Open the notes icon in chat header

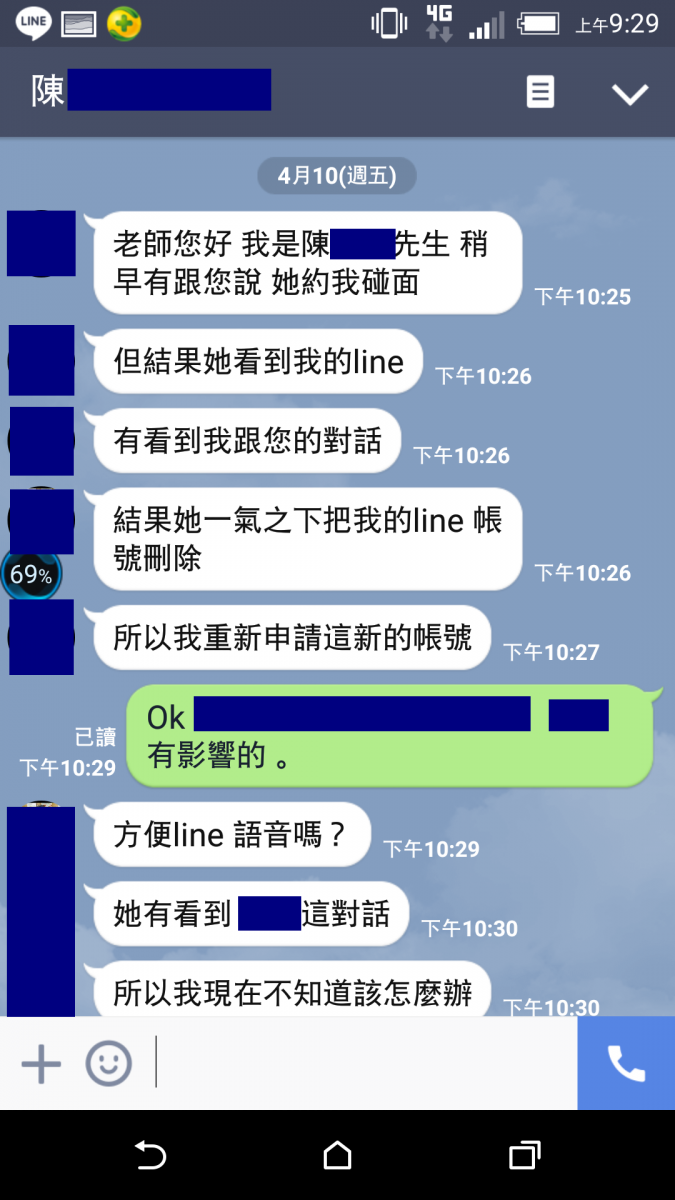(540, 93)
